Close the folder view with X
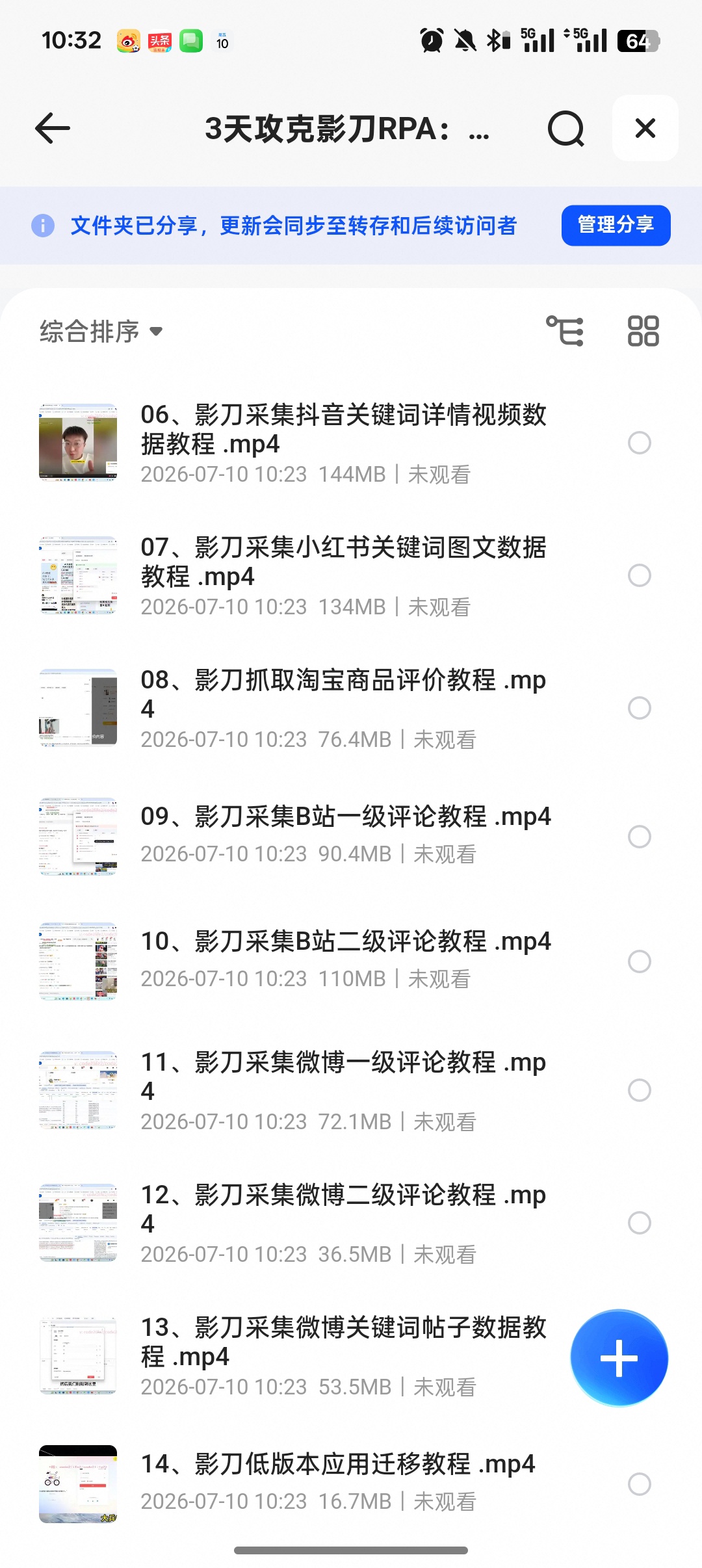 click(645, 128)
